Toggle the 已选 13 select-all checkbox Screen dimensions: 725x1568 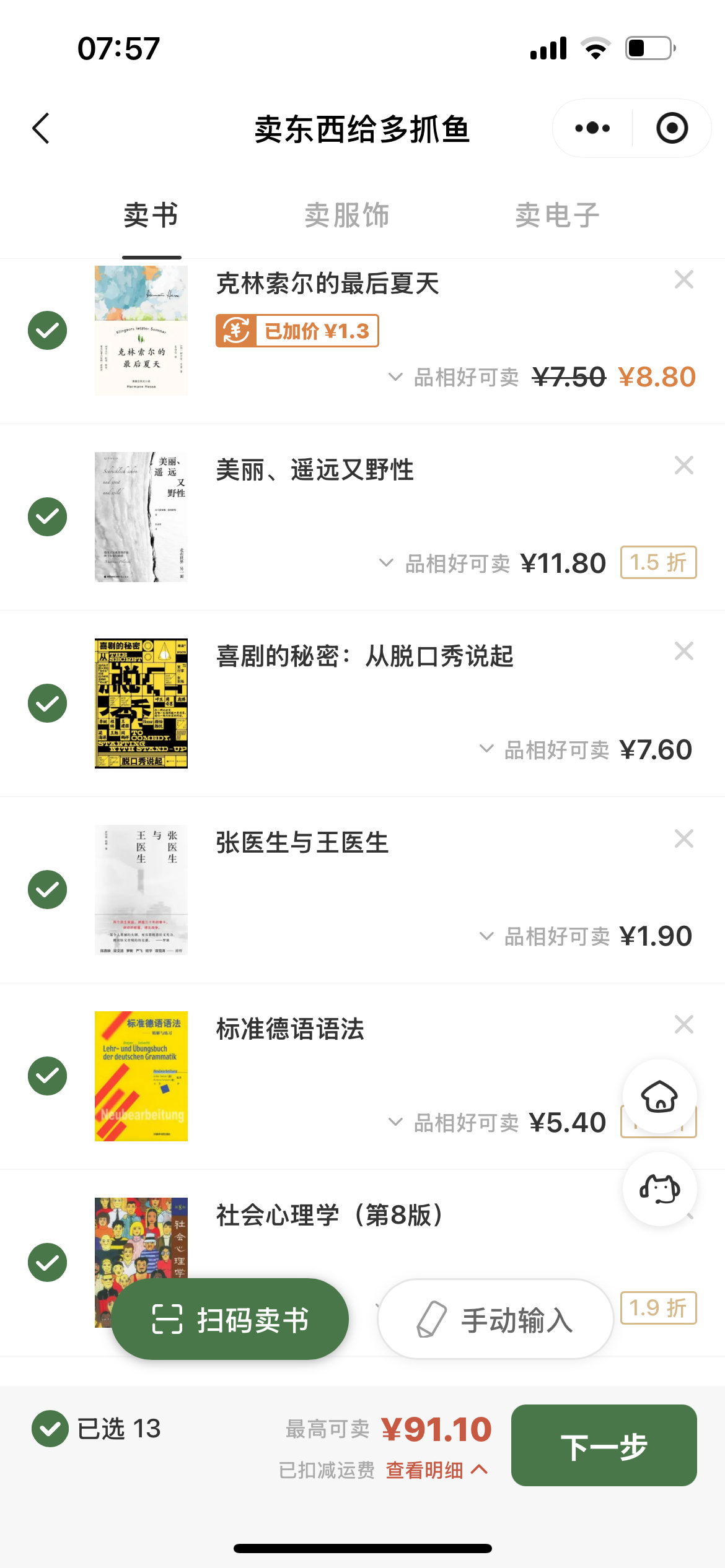pos(50,1429)
